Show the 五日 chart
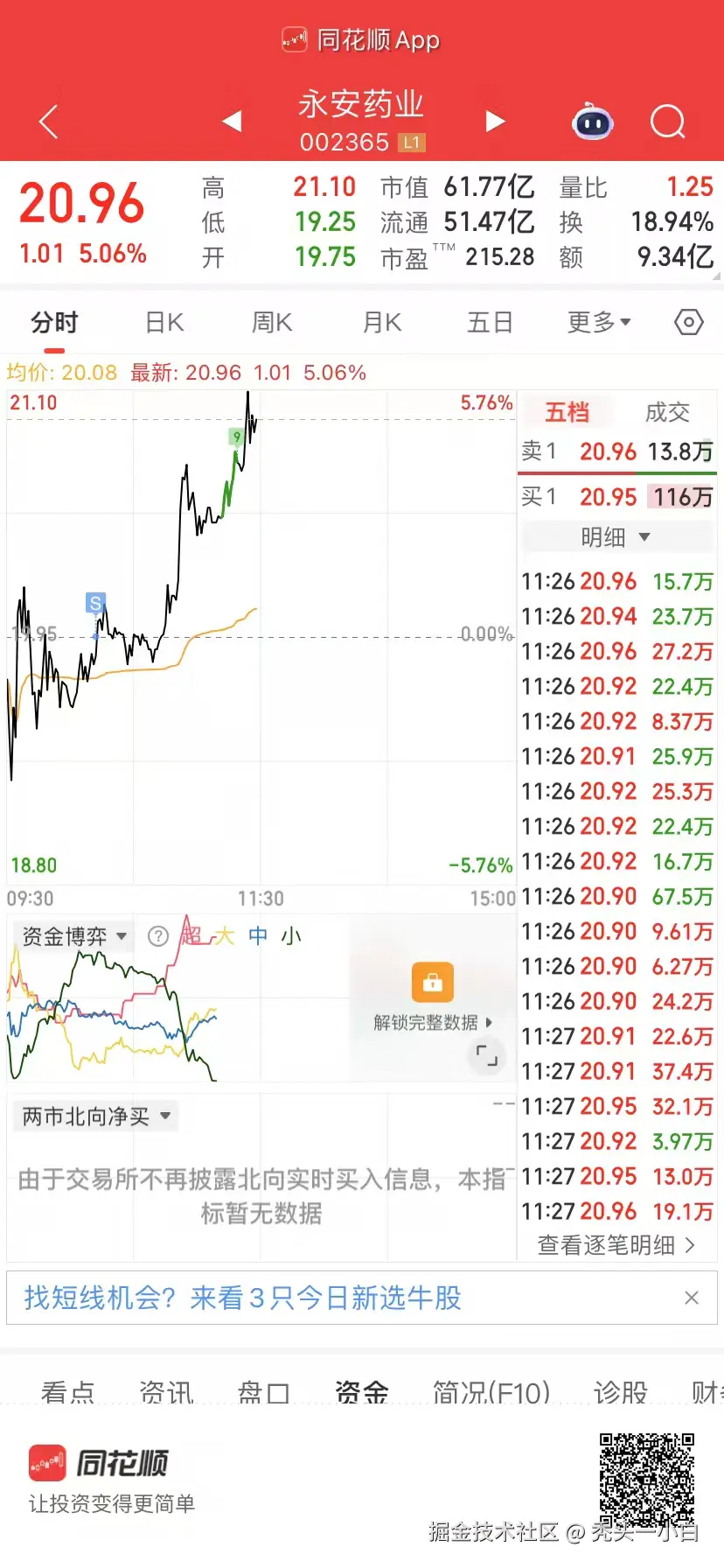The image size is (724, 1568). 490,323
